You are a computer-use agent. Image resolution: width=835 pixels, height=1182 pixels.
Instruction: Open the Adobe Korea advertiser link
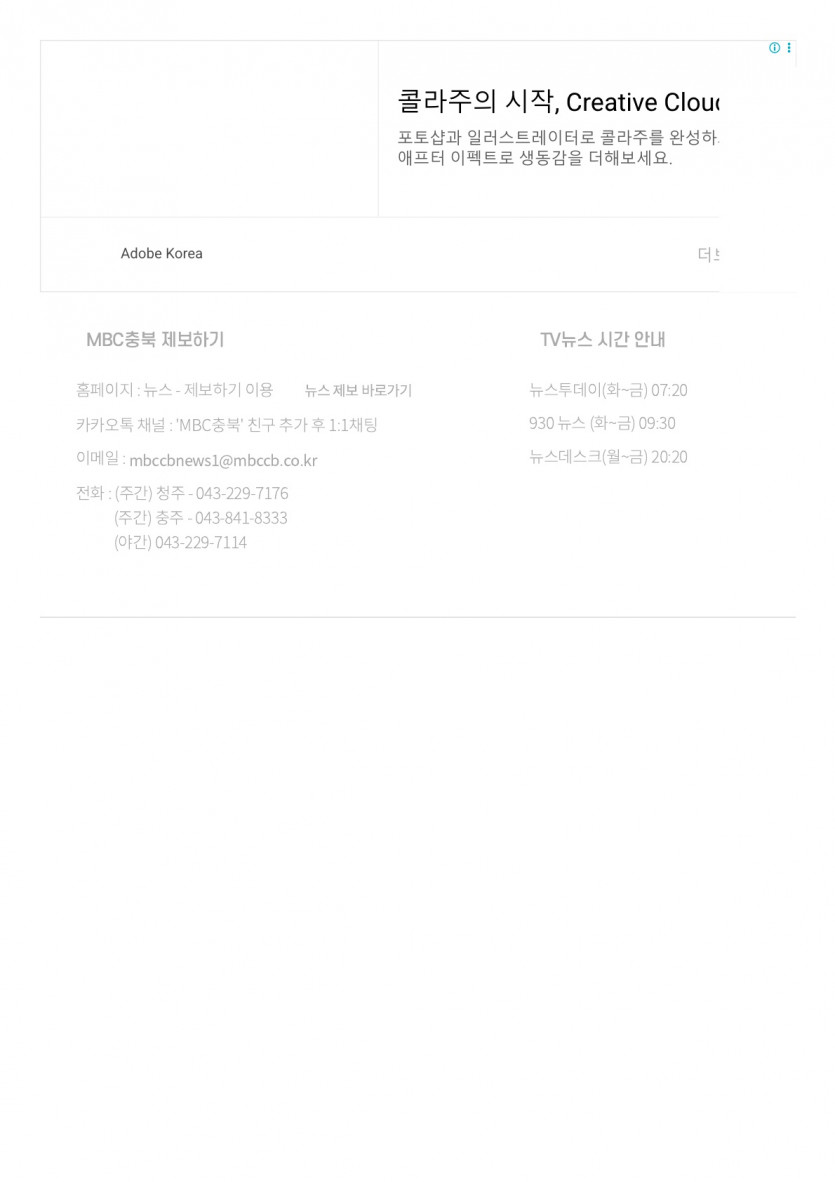pyautogui.click(x=161, y=254)
